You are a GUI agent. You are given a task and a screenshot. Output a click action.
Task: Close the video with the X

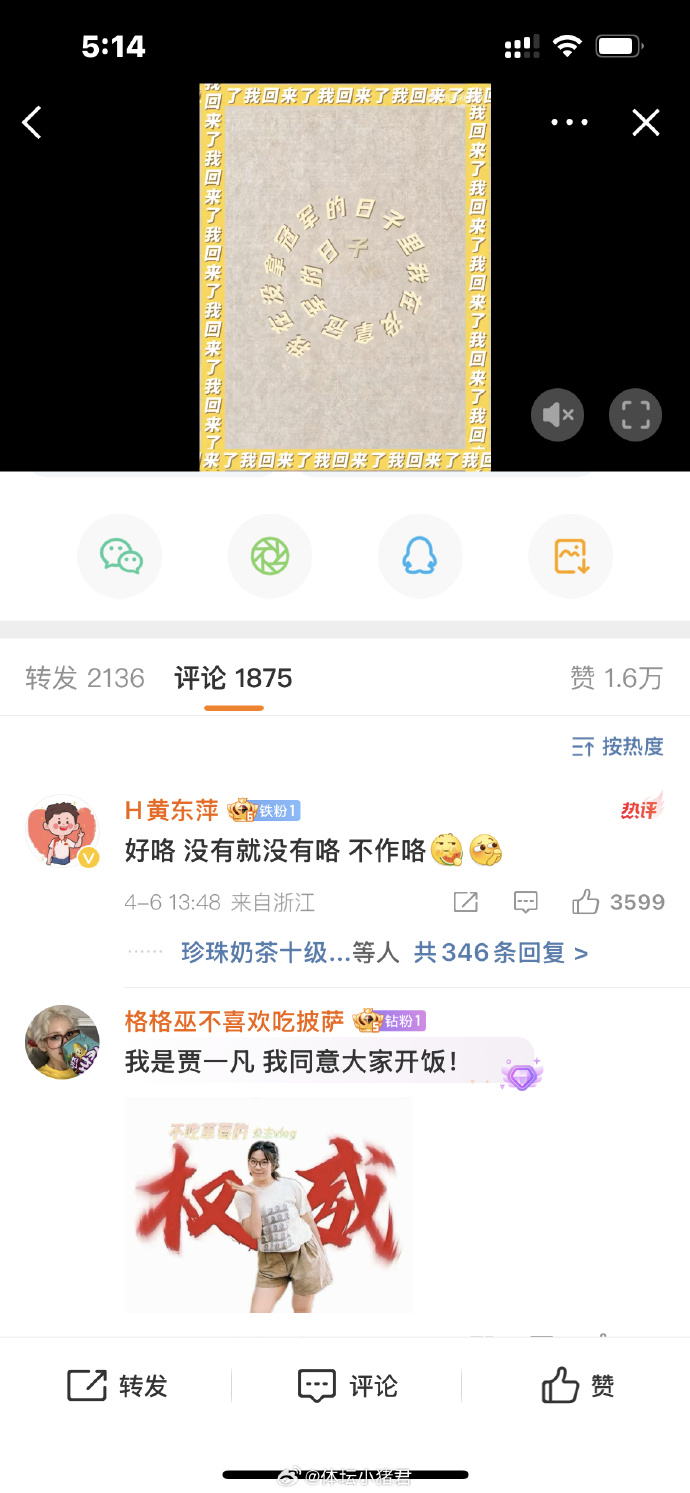point(646,123)
